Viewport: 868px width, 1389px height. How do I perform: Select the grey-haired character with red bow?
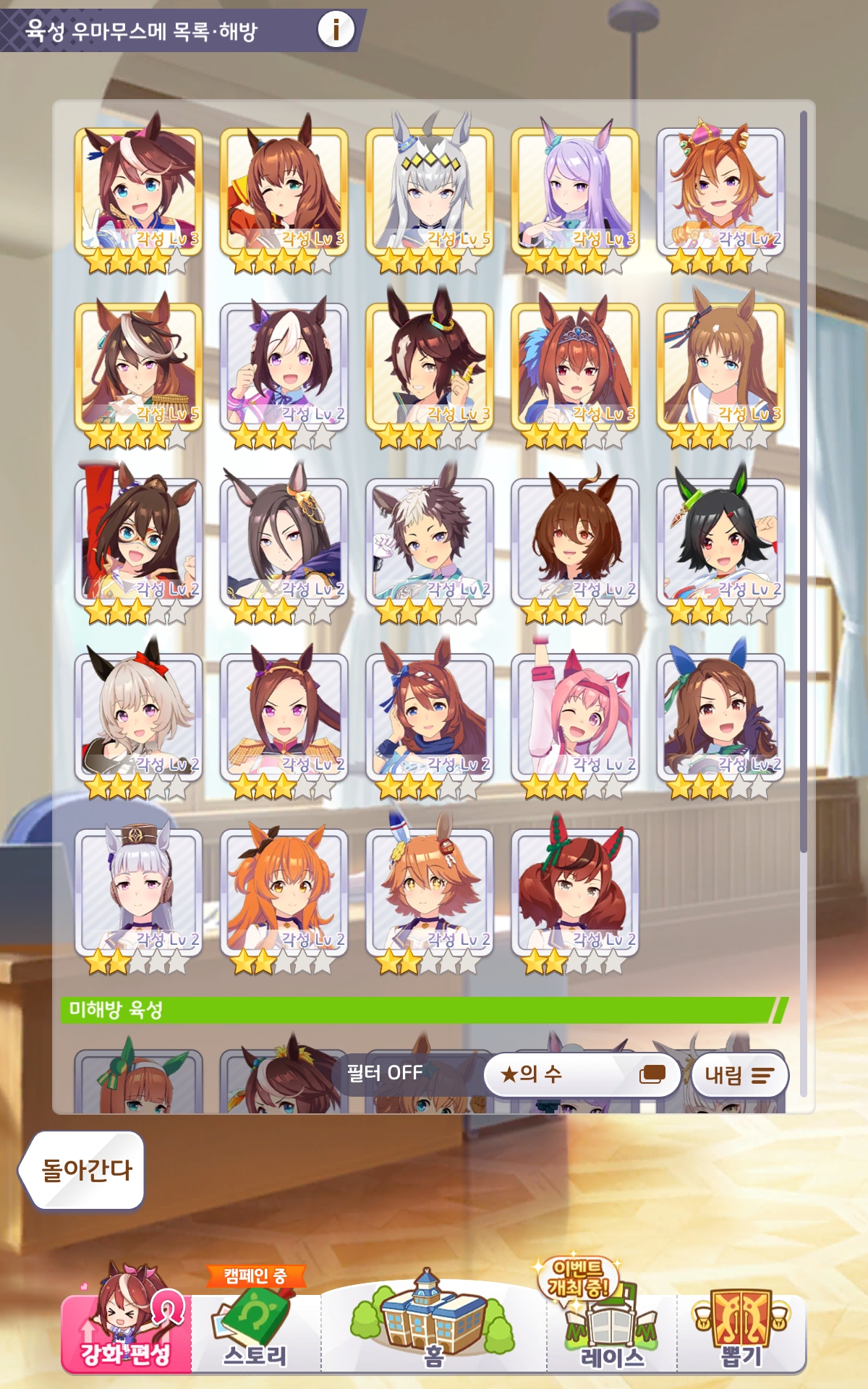pyautogui.click(x=139, y=718)
